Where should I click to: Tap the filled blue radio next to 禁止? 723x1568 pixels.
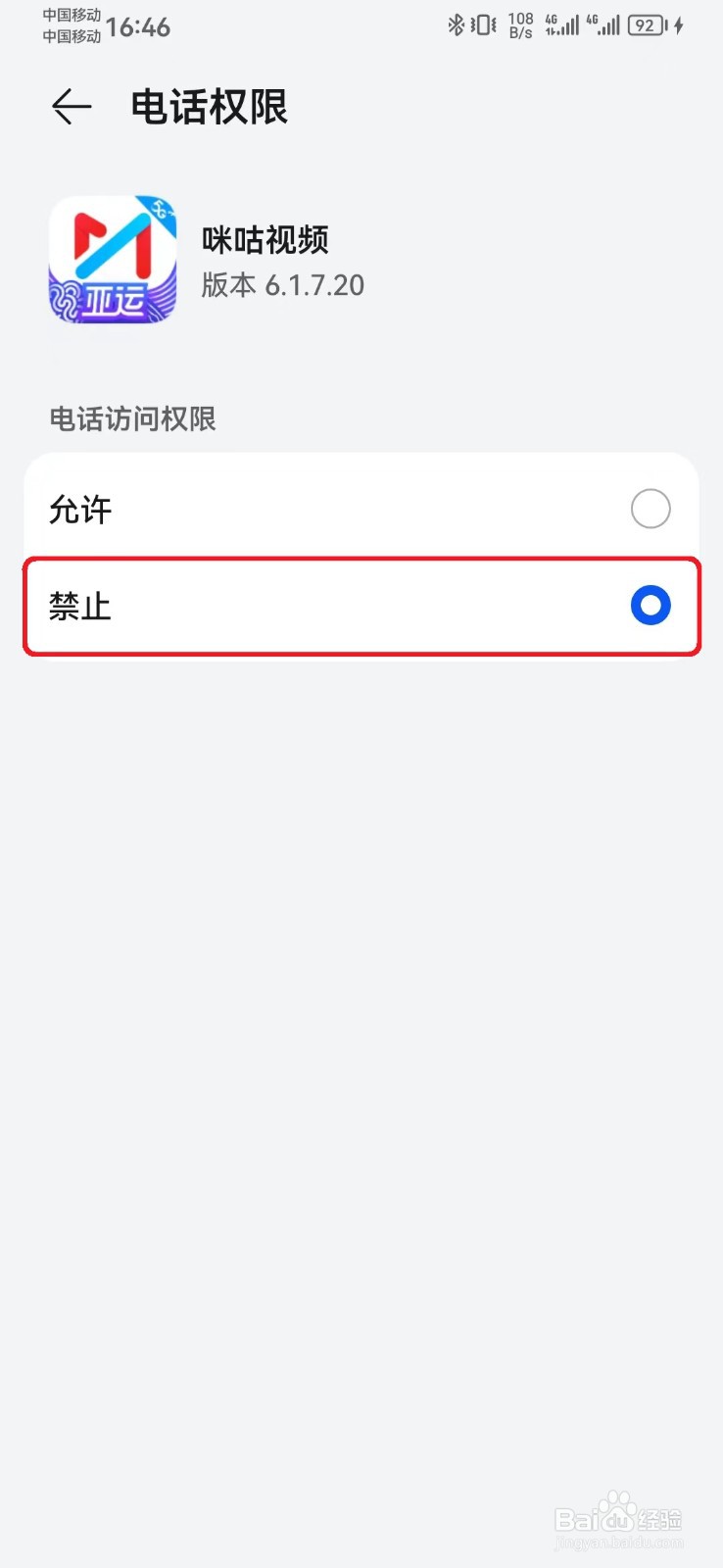(x=650, y=606)
